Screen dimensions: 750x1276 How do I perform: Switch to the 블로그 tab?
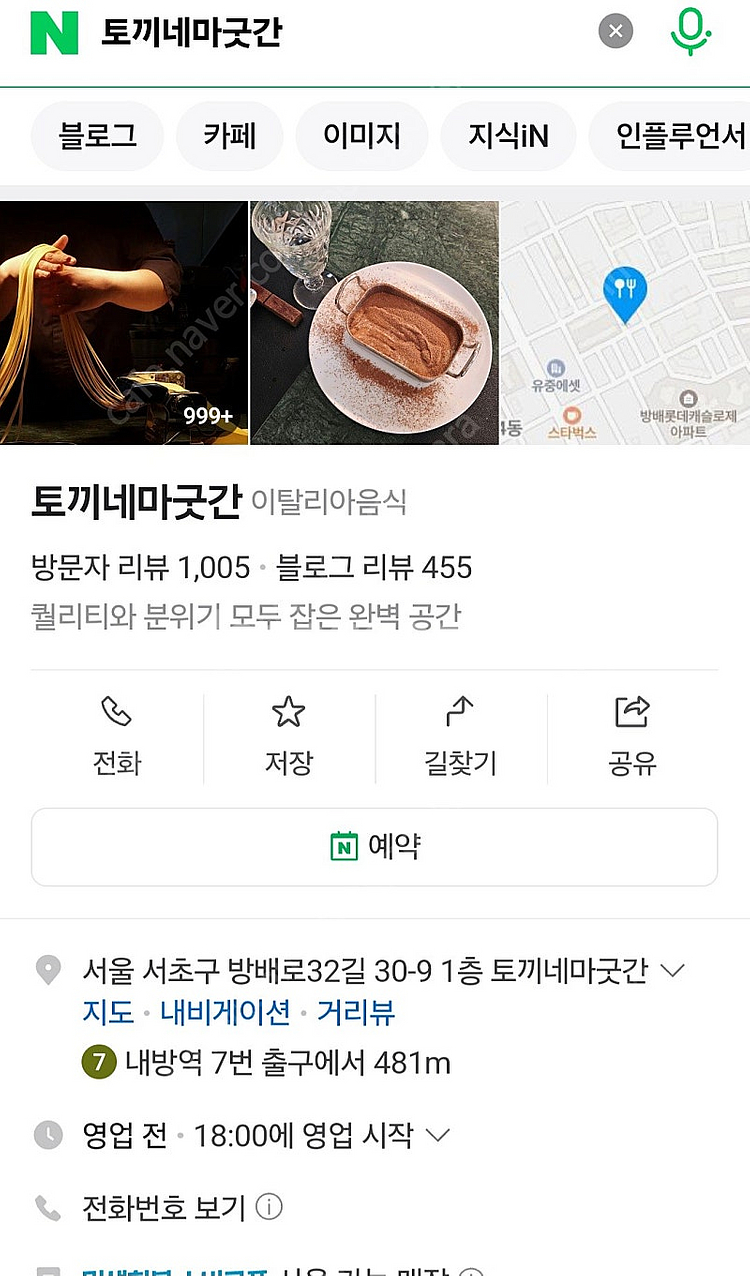click(x=97, y=135)
